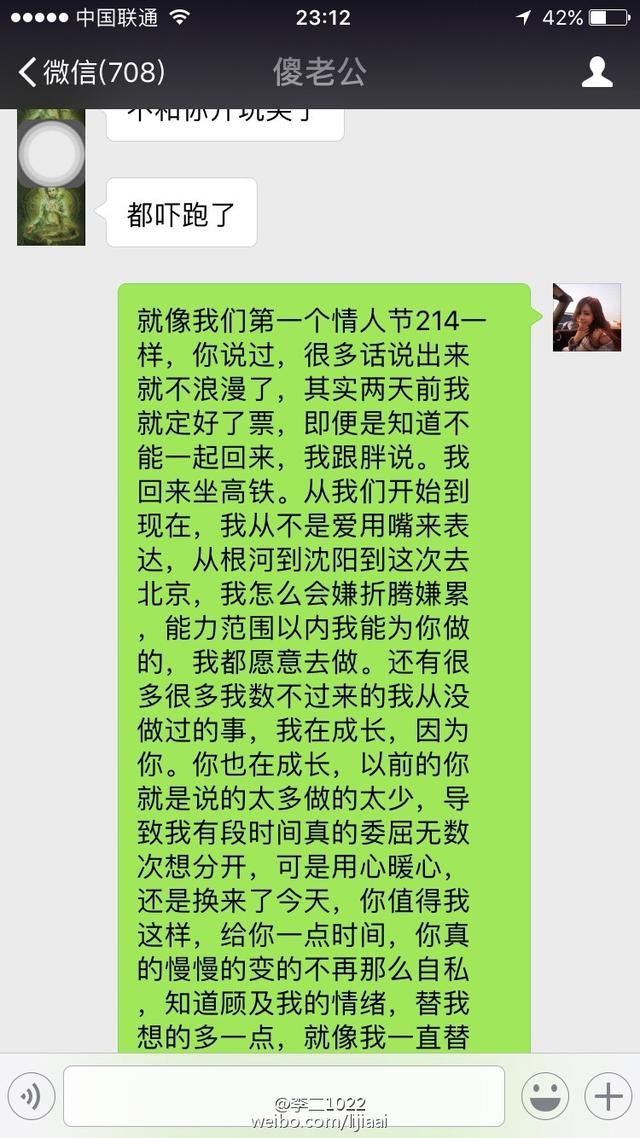This screenshot has height=1138, width=640.
Task: Switch to voice message input
Action: pyautogui.click(x=29, y=1097)
